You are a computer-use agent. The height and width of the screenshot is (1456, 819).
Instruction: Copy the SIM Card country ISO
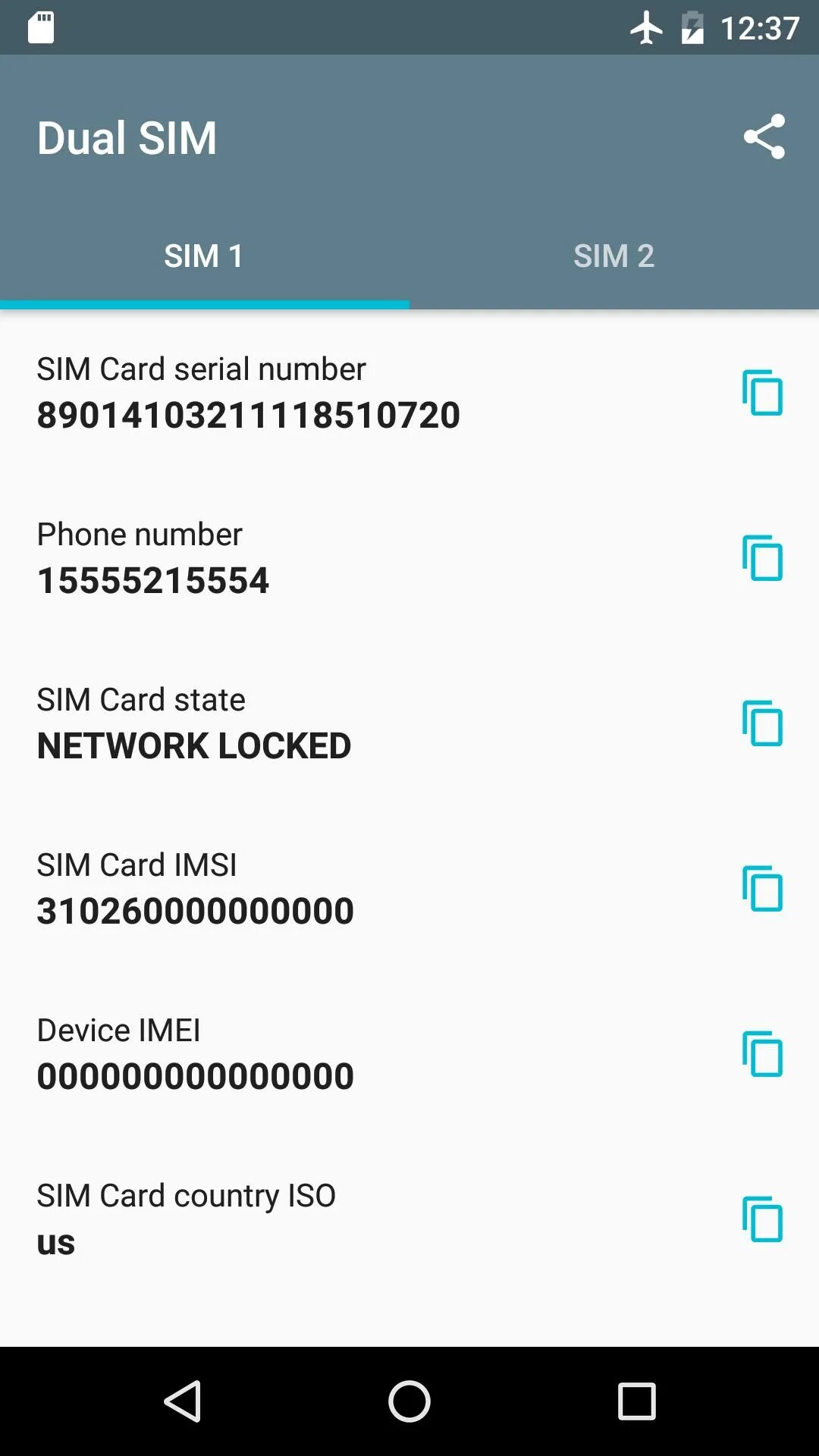click(x=762, y=1219)
